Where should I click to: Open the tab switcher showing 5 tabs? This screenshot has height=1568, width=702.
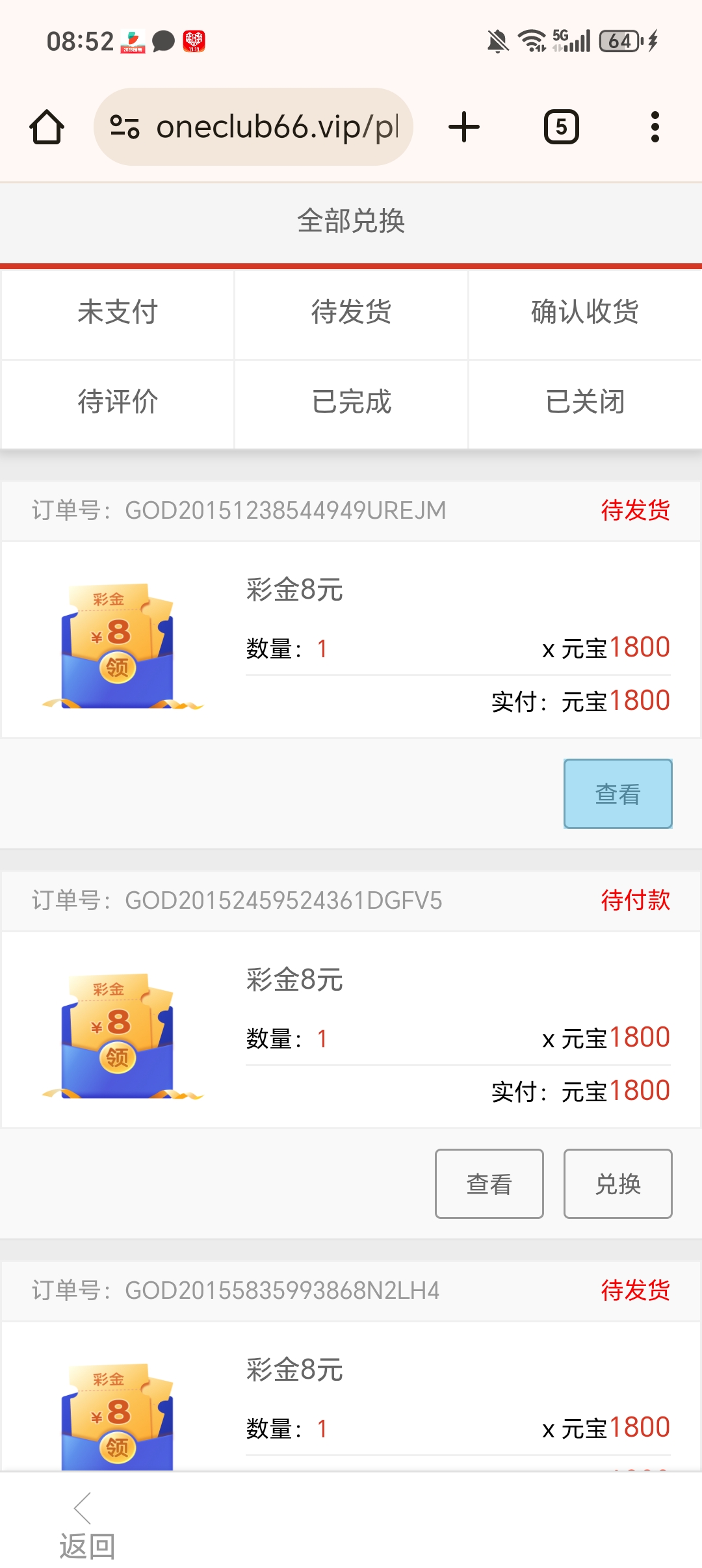coord(560,127)
